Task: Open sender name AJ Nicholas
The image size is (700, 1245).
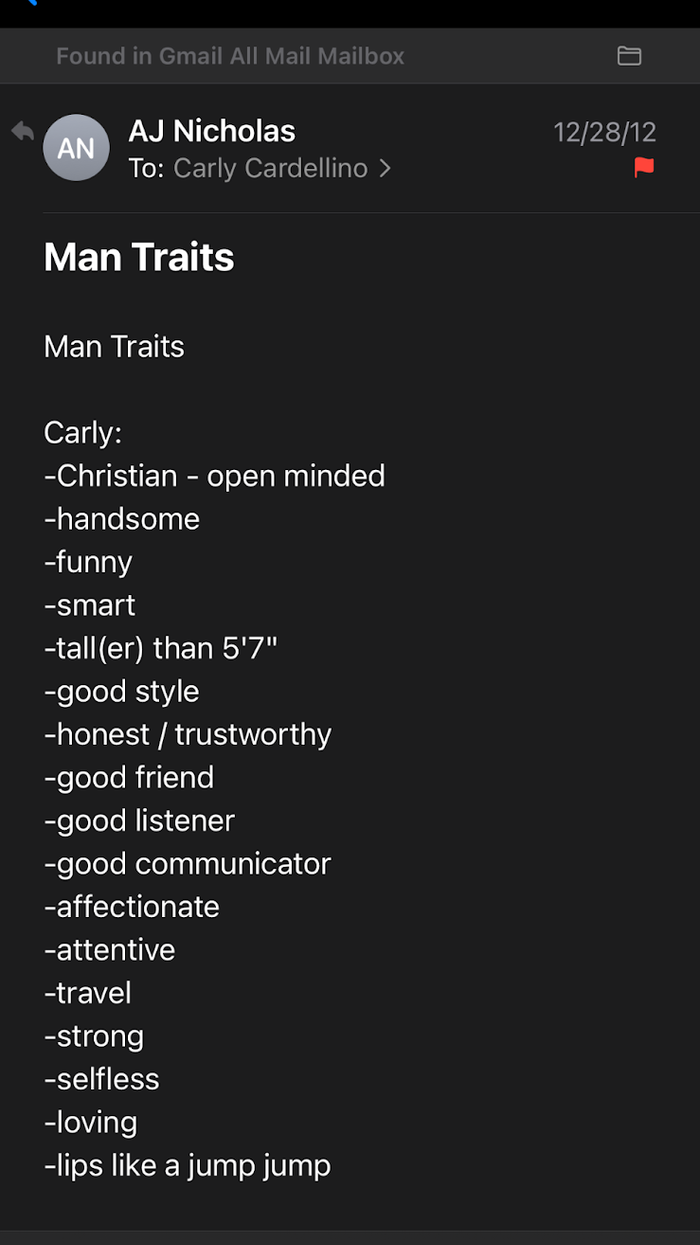Action: [x=212, y=131]
